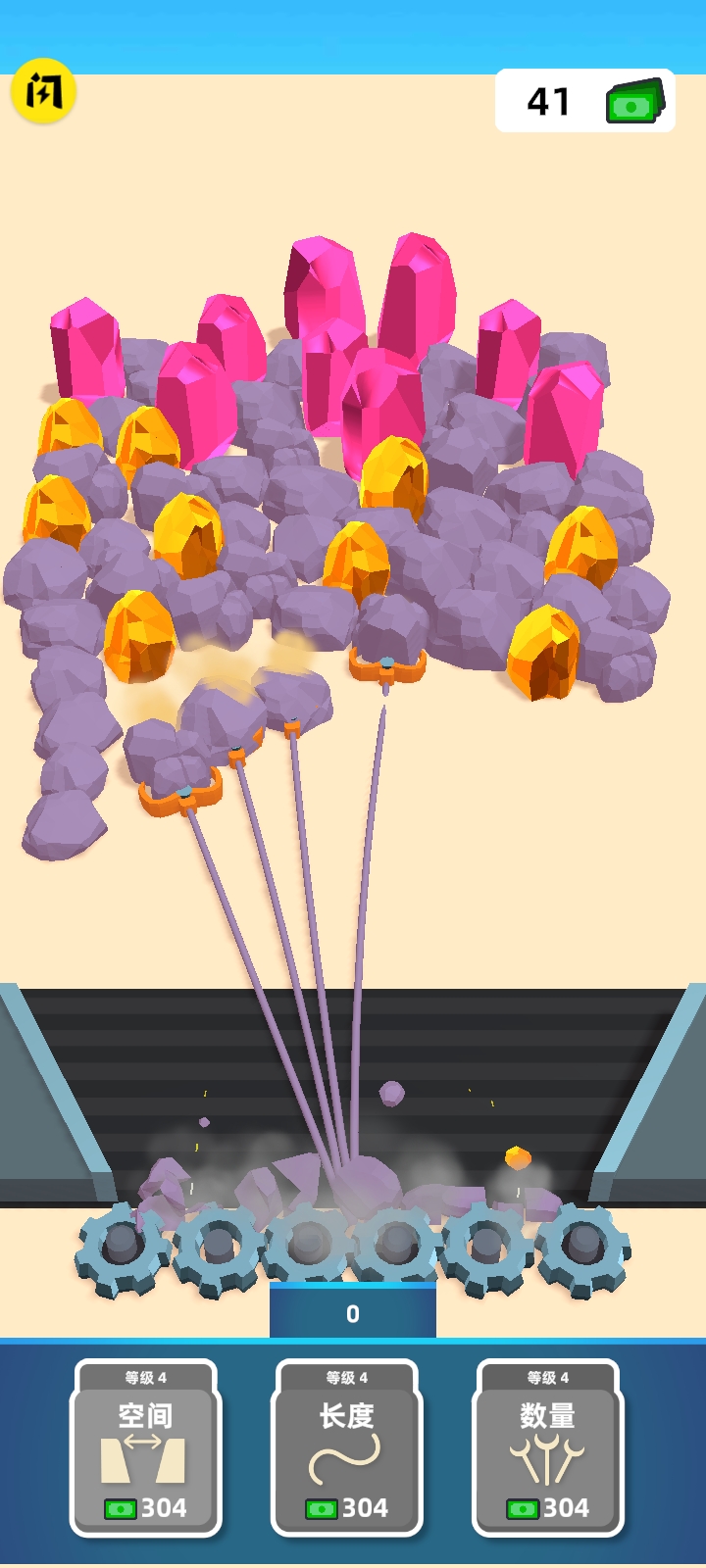Upgrade the 数量 (quantity) option for 304
Viewport: 706px width, 1568px height.
point(548,1447)
